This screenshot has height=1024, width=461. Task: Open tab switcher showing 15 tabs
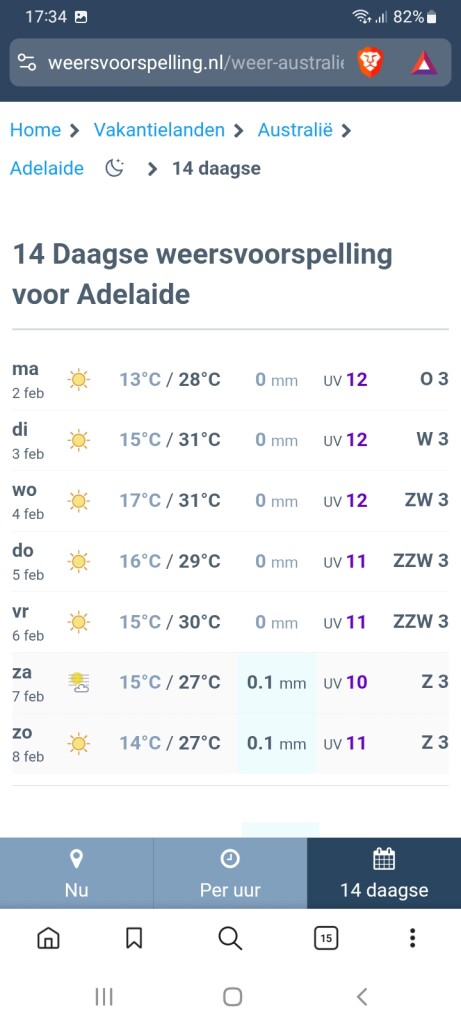click(326, 938)
